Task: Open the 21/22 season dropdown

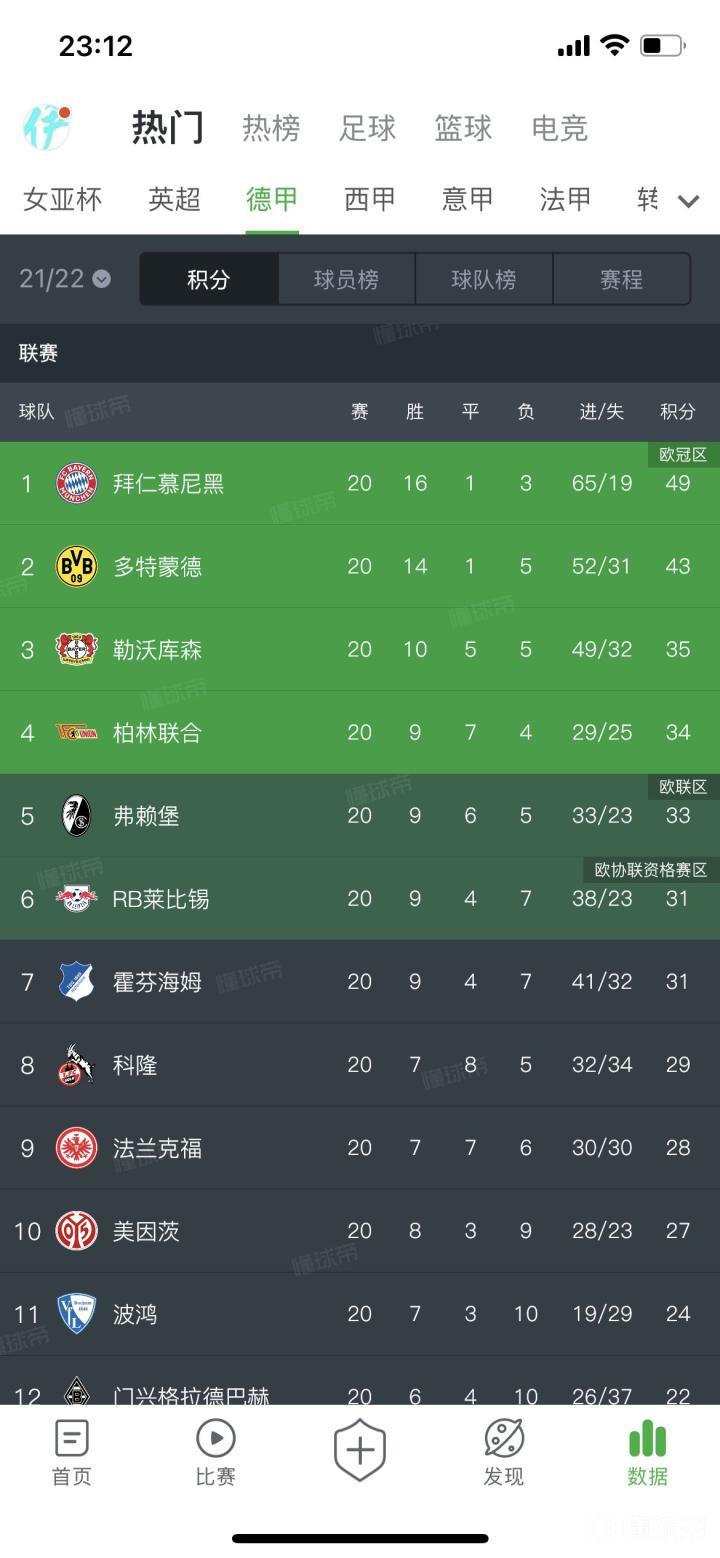Action: (64, 279)
